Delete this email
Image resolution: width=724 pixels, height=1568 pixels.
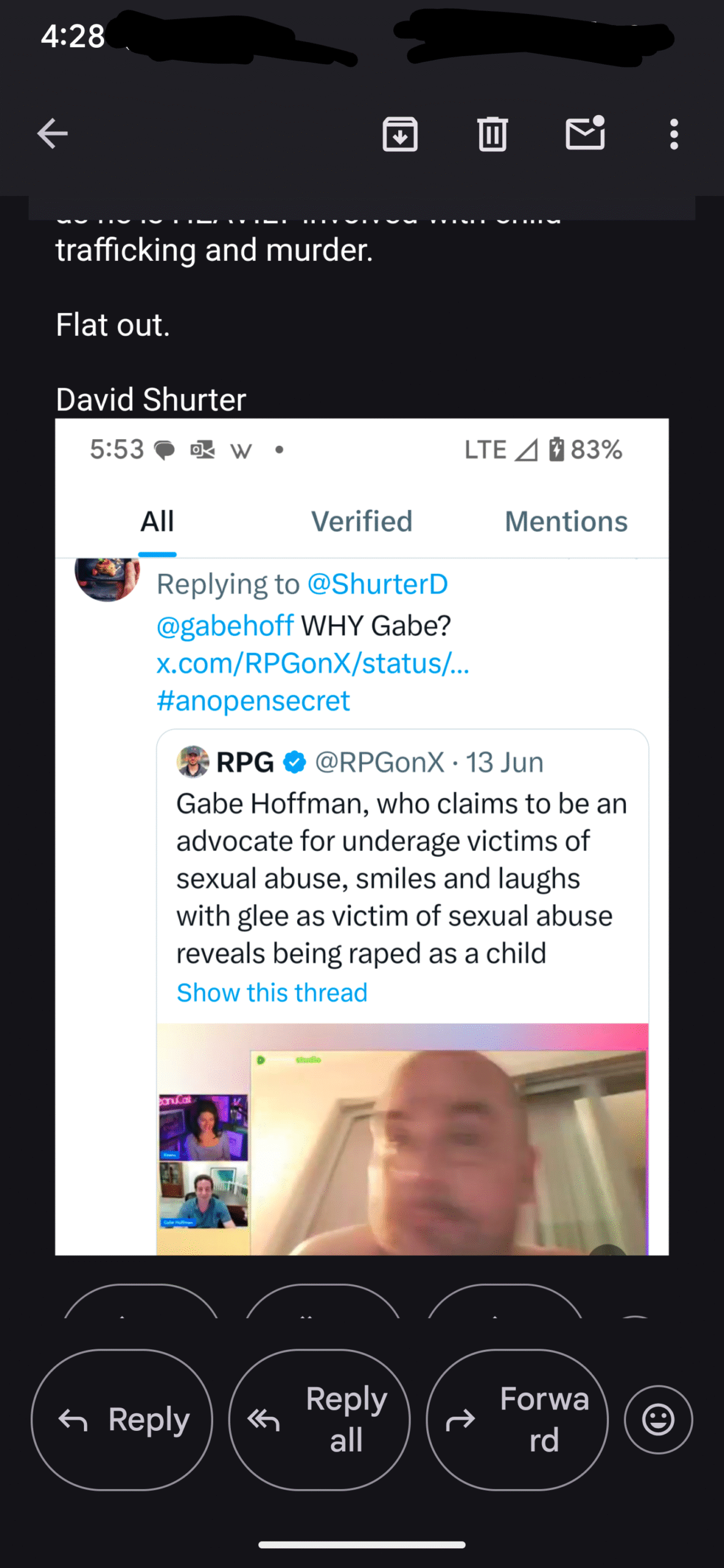click(492, 134)
